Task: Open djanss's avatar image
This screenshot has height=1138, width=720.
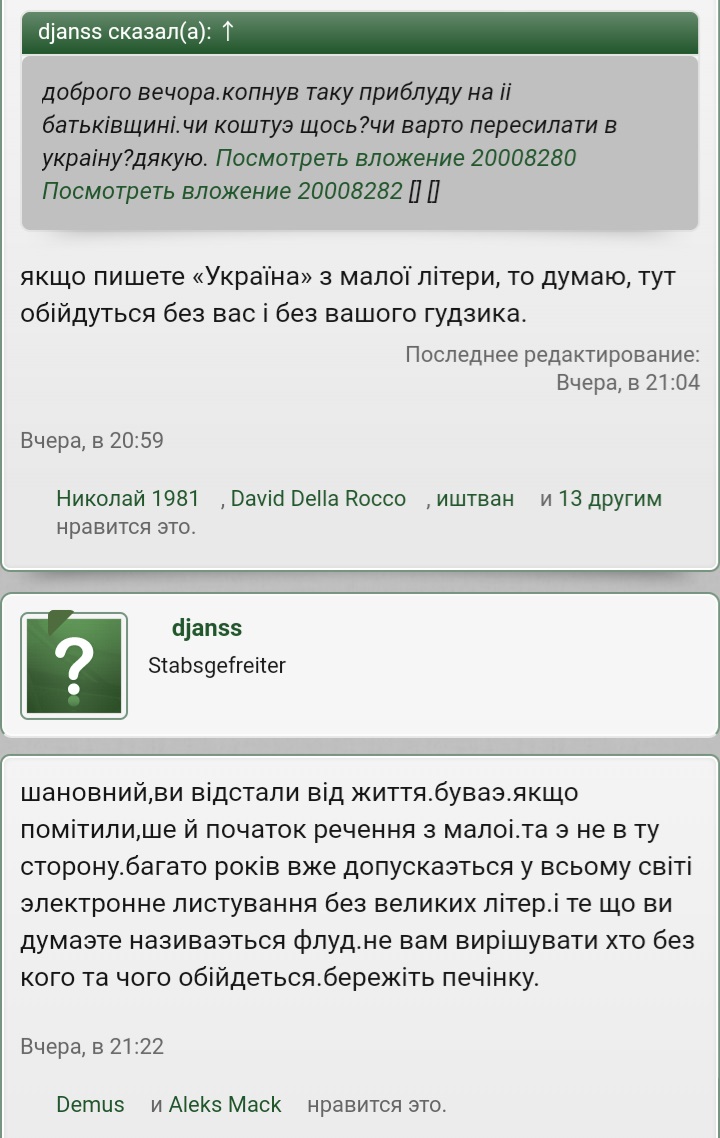Action: click(x=74, y=665)
